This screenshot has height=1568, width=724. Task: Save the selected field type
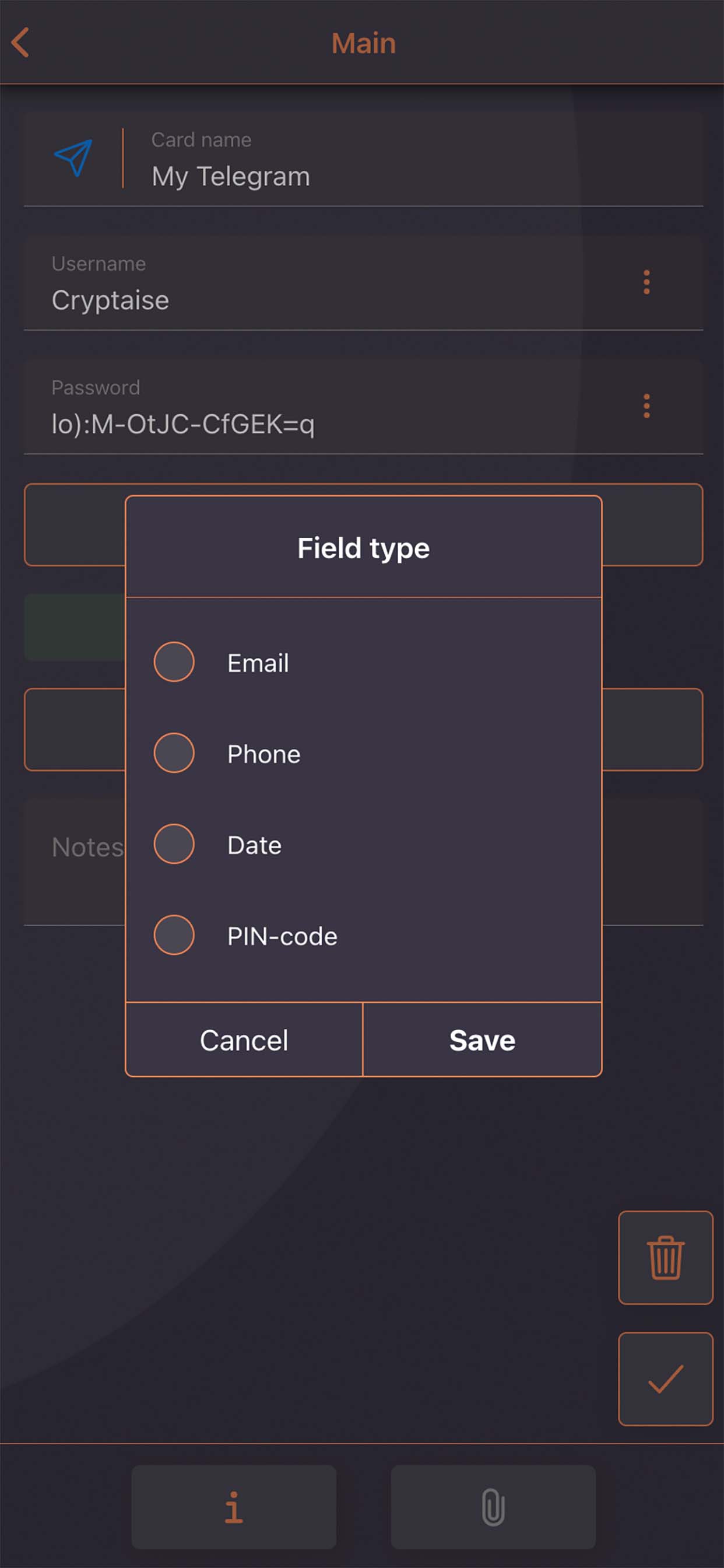(x=482, y=1039)
